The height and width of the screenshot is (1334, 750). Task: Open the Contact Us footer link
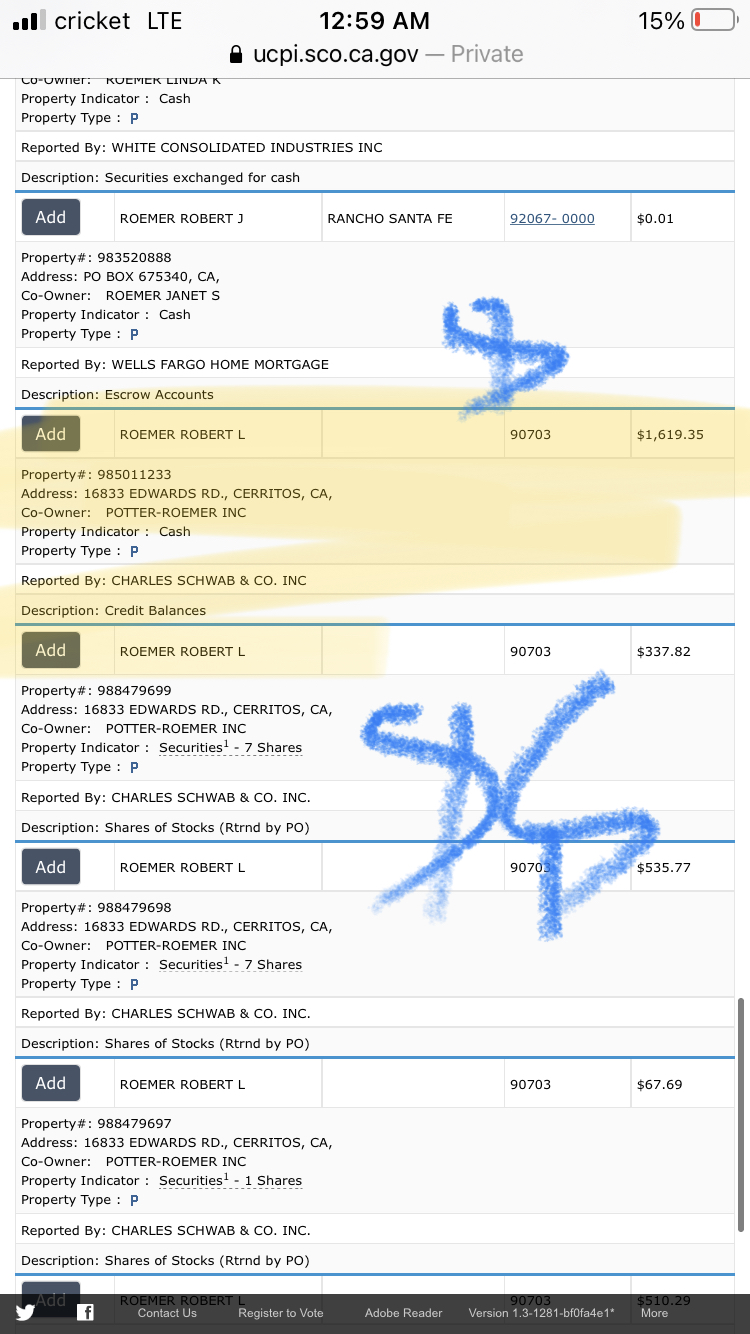tap(167, 1313)
